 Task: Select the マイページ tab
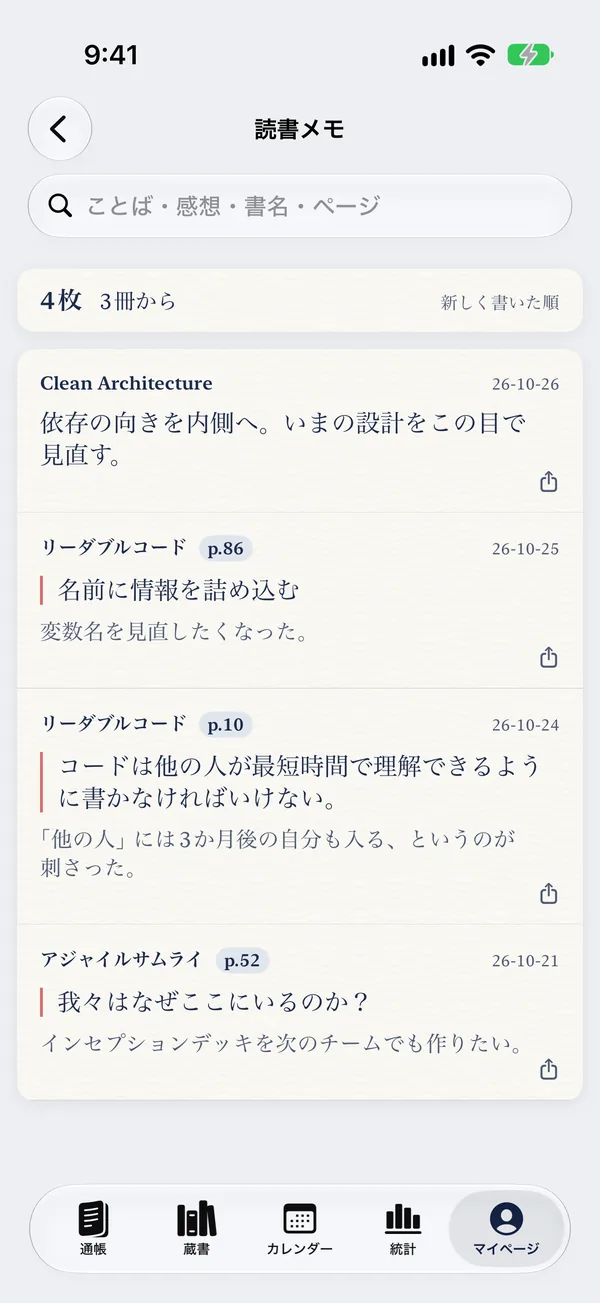pos(507,1228)
